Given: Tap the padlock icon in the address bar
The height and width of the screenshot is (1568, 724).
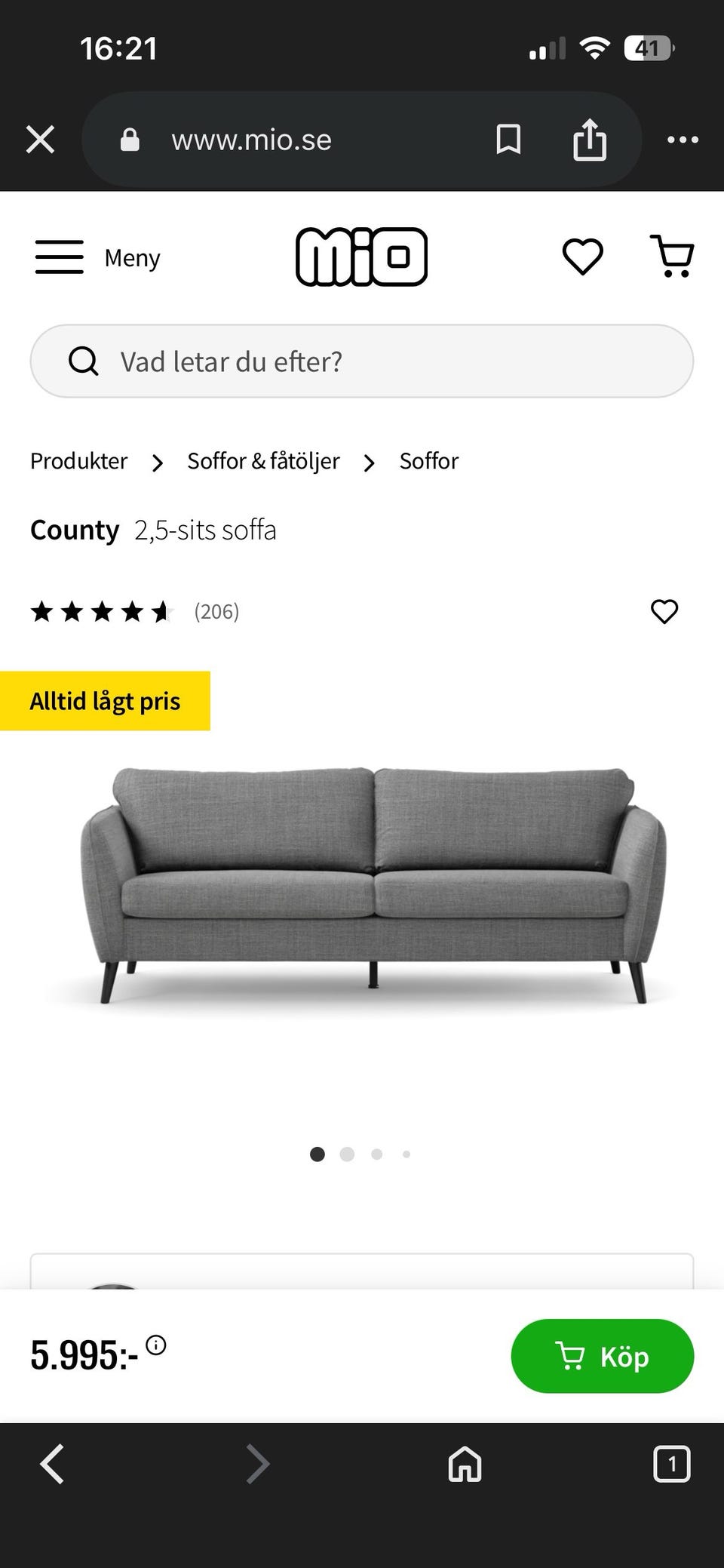Looking at the screenshot, I should [129, 139].
